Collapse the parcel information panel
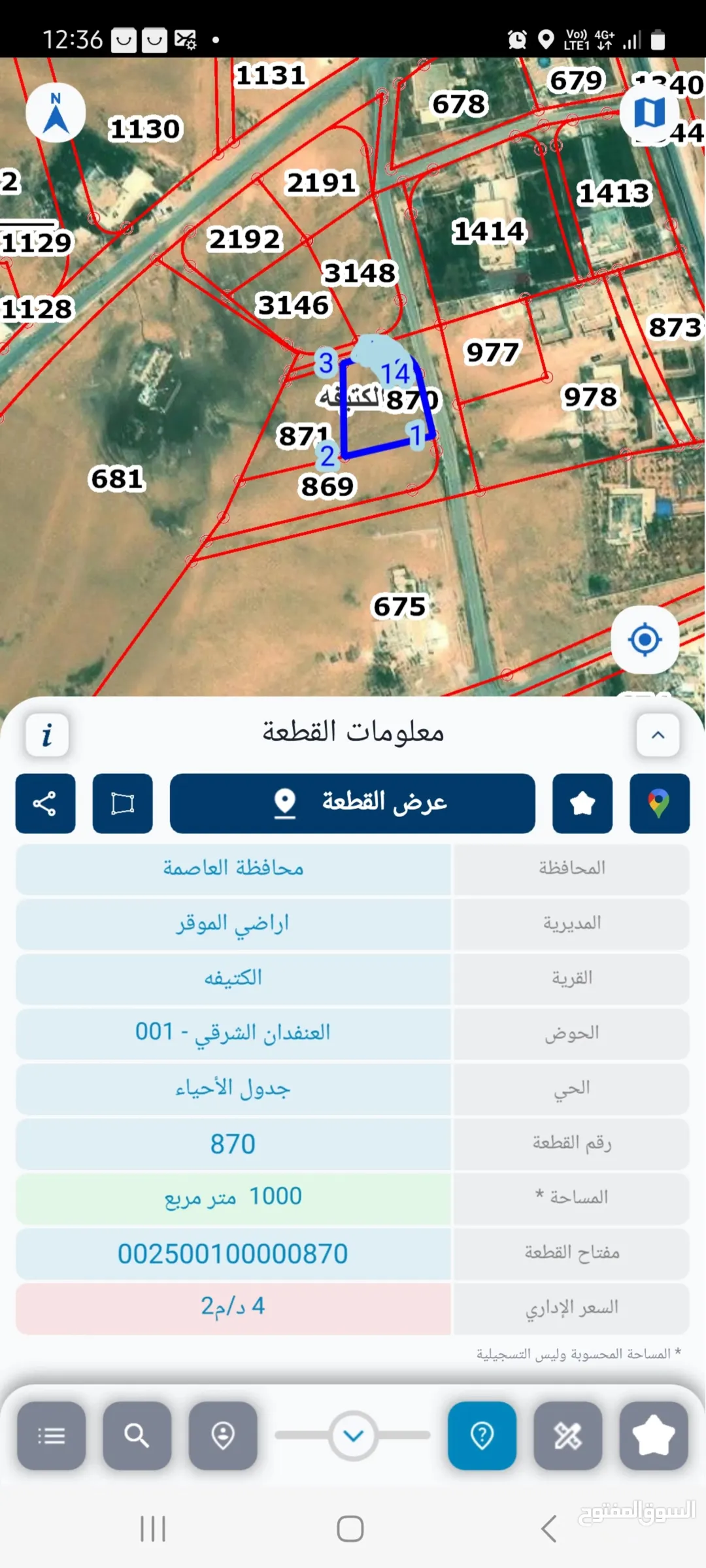Screen dimensions: 706x1568 pos(658,735)
